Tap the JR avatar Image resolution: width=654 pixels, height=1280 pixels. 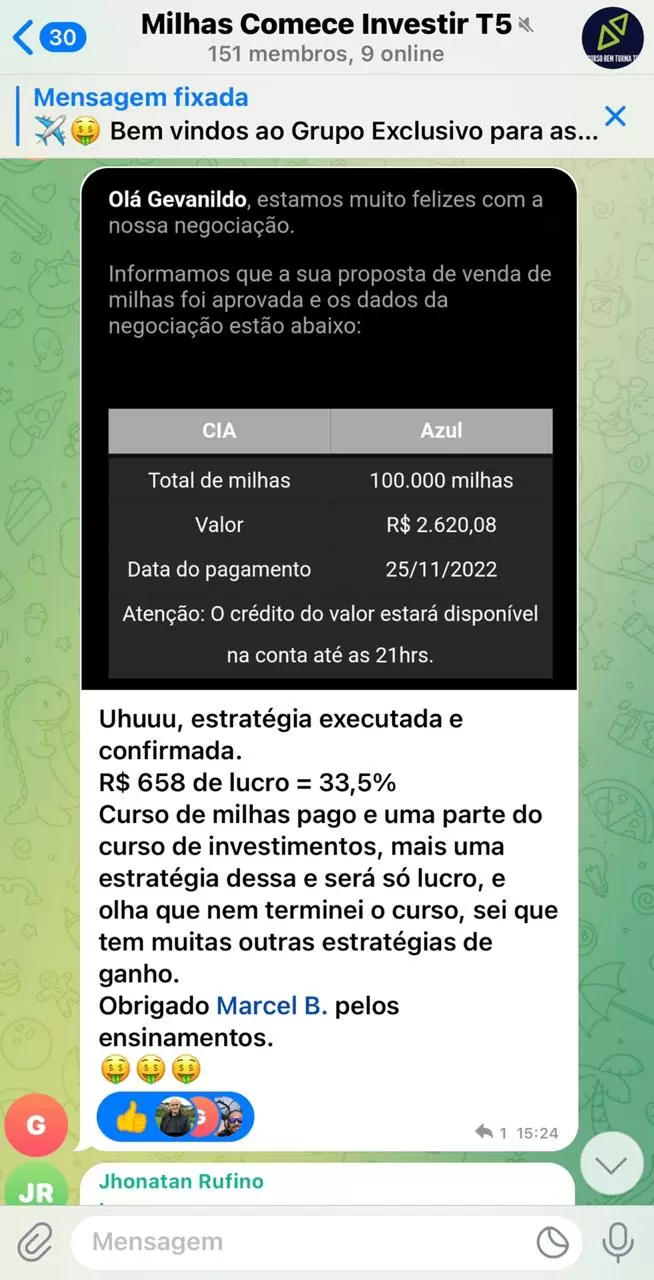(36, 1189)
